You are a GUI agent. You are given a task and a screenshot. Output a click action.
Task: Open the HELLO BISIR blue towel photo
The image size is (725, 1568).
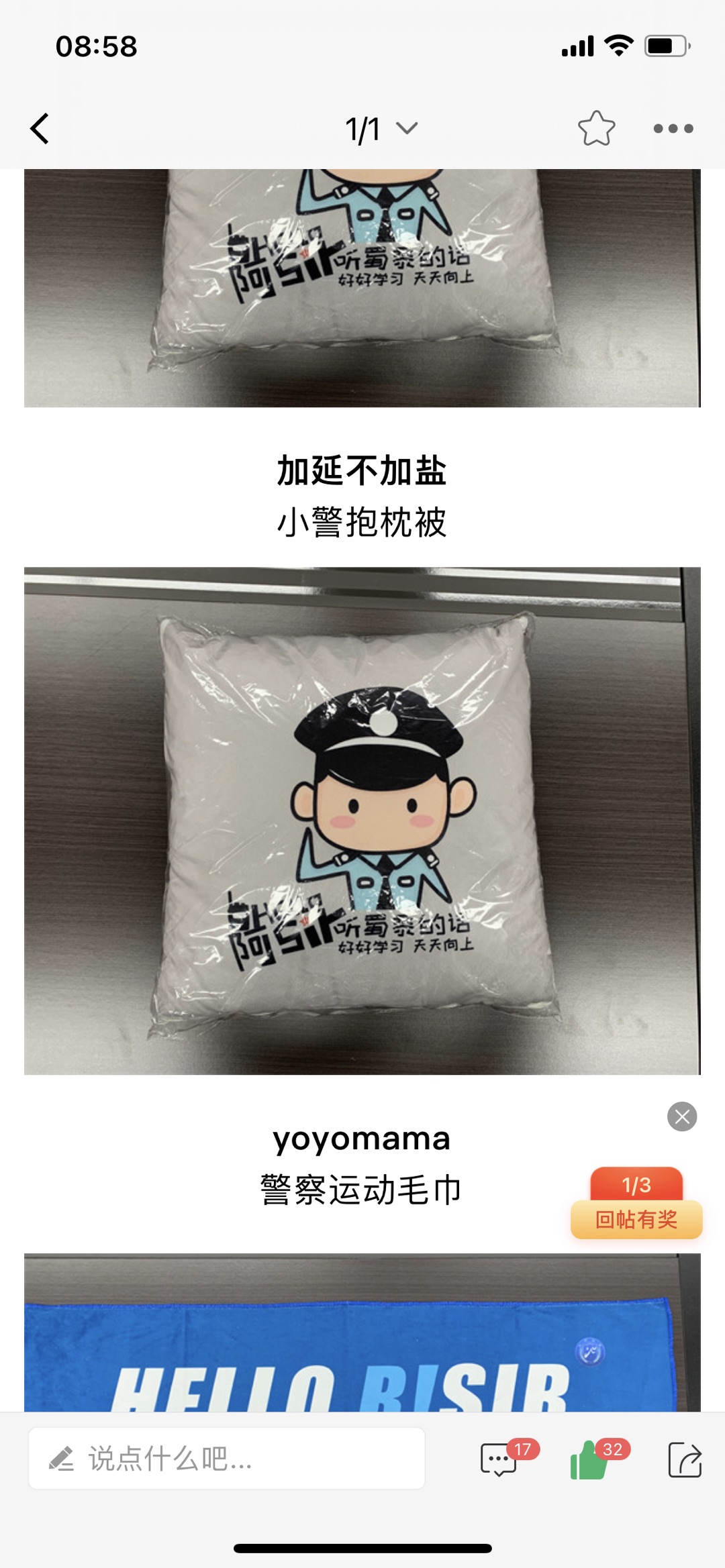pos(362,1335)
